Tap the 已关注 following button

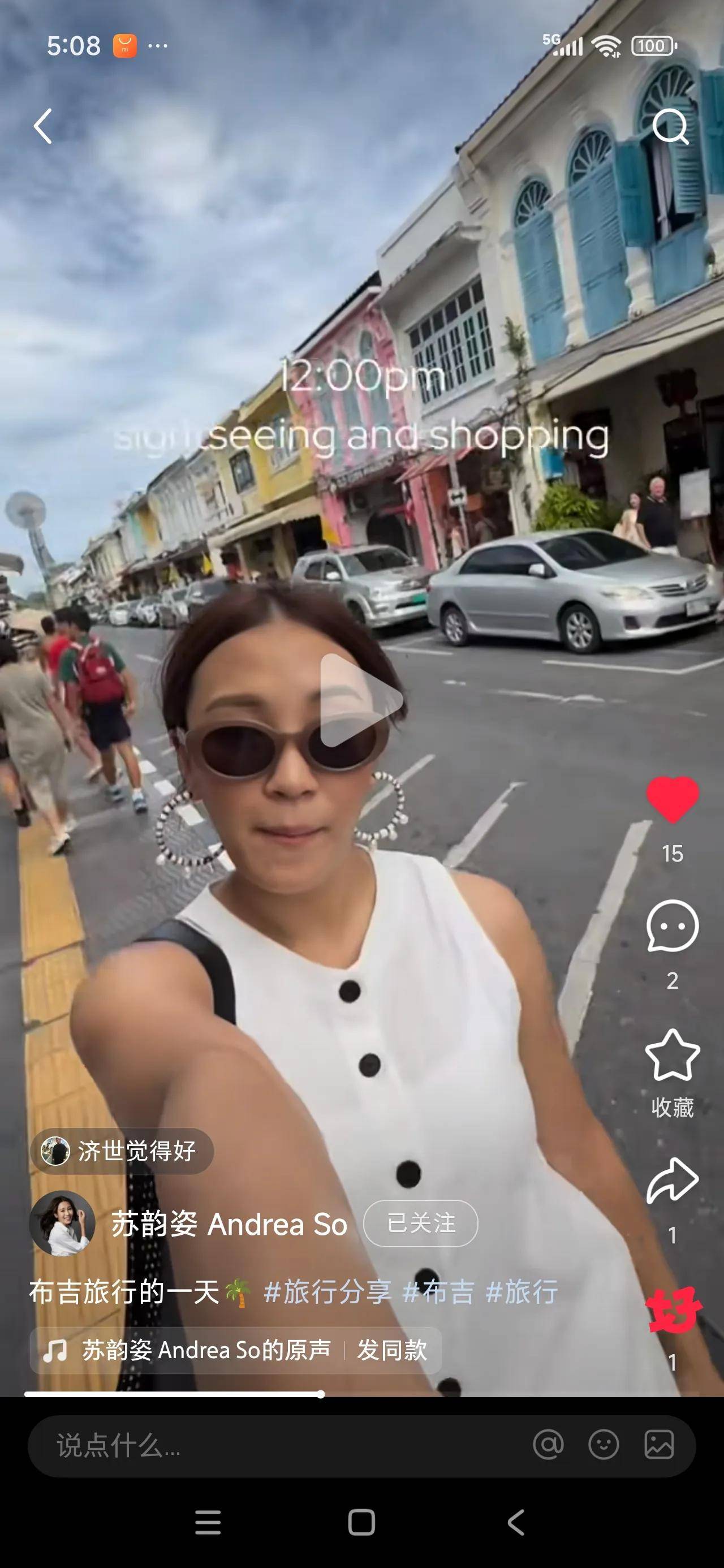pyautogui.click(x=421, y=1224)
